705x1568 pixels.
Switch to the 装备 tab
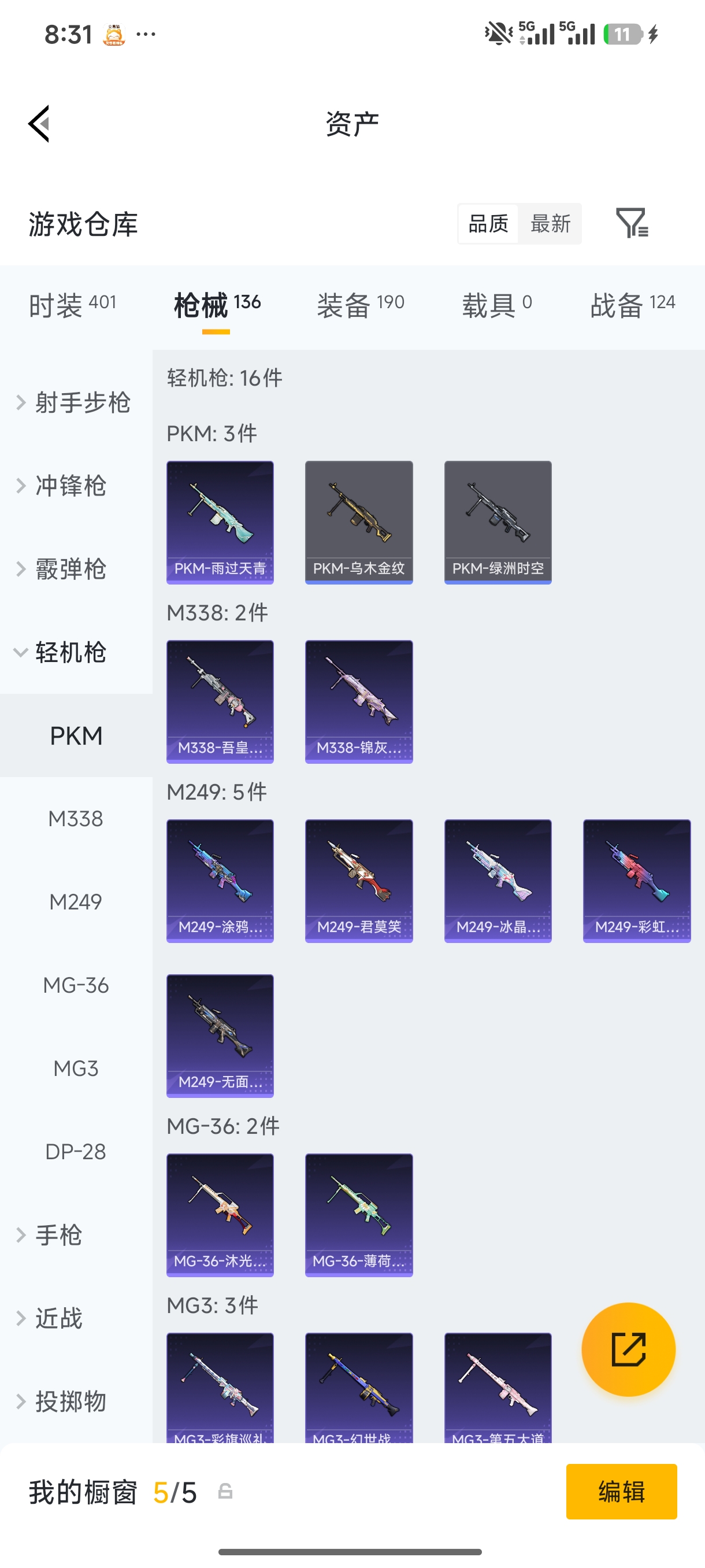360,304
